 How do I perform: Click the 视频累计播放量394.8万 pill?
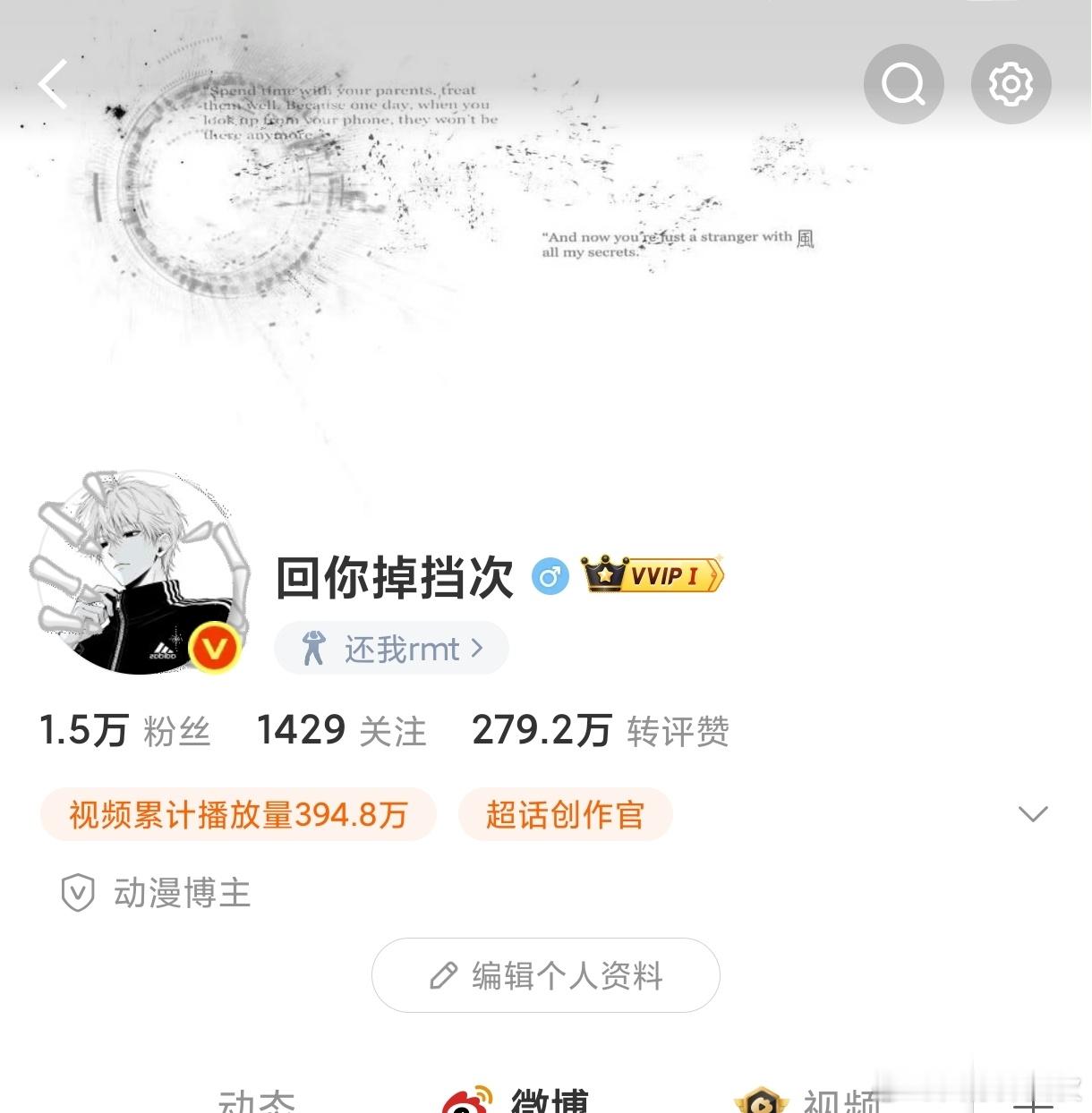[x=237, y=814]
